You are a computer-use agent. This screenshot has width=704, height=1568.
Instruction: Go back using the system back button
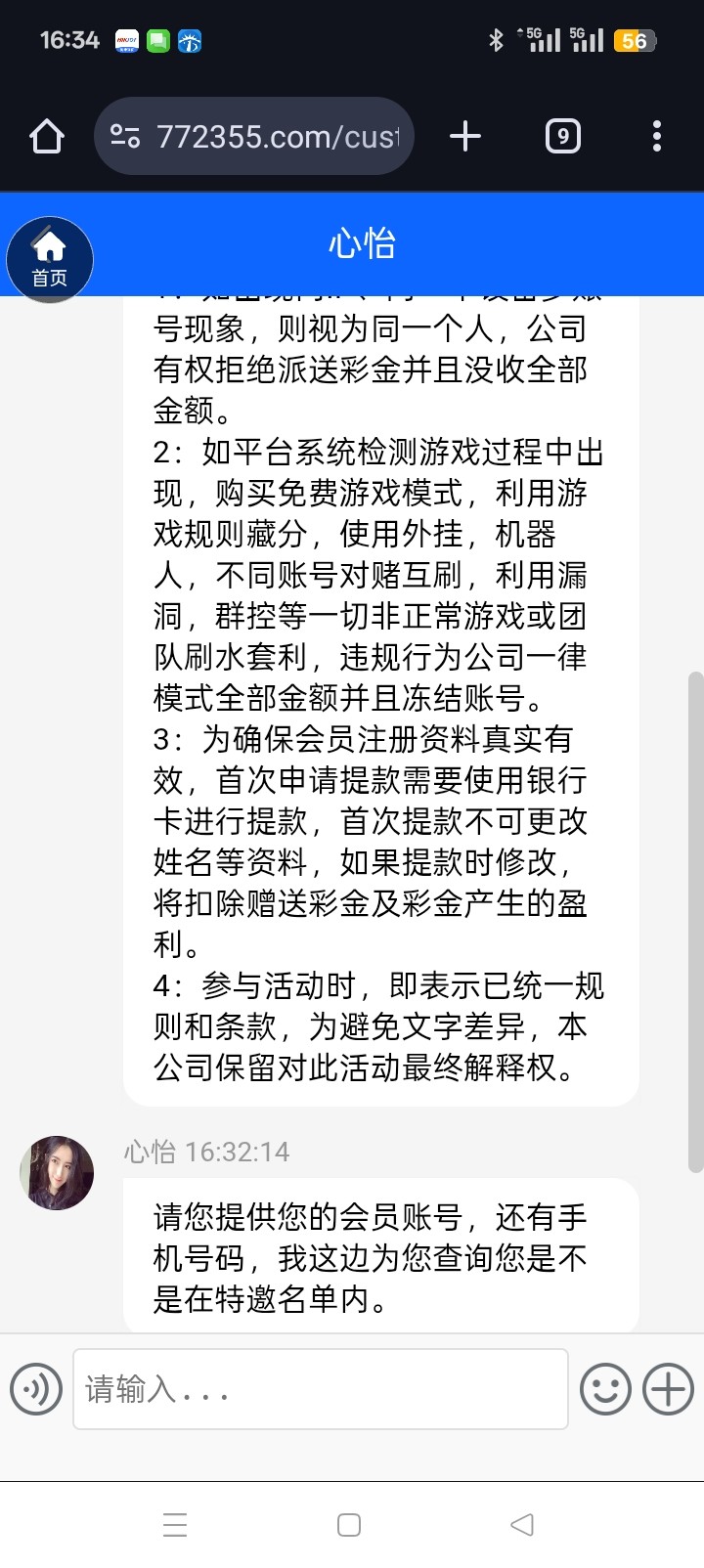(522, 1525)
